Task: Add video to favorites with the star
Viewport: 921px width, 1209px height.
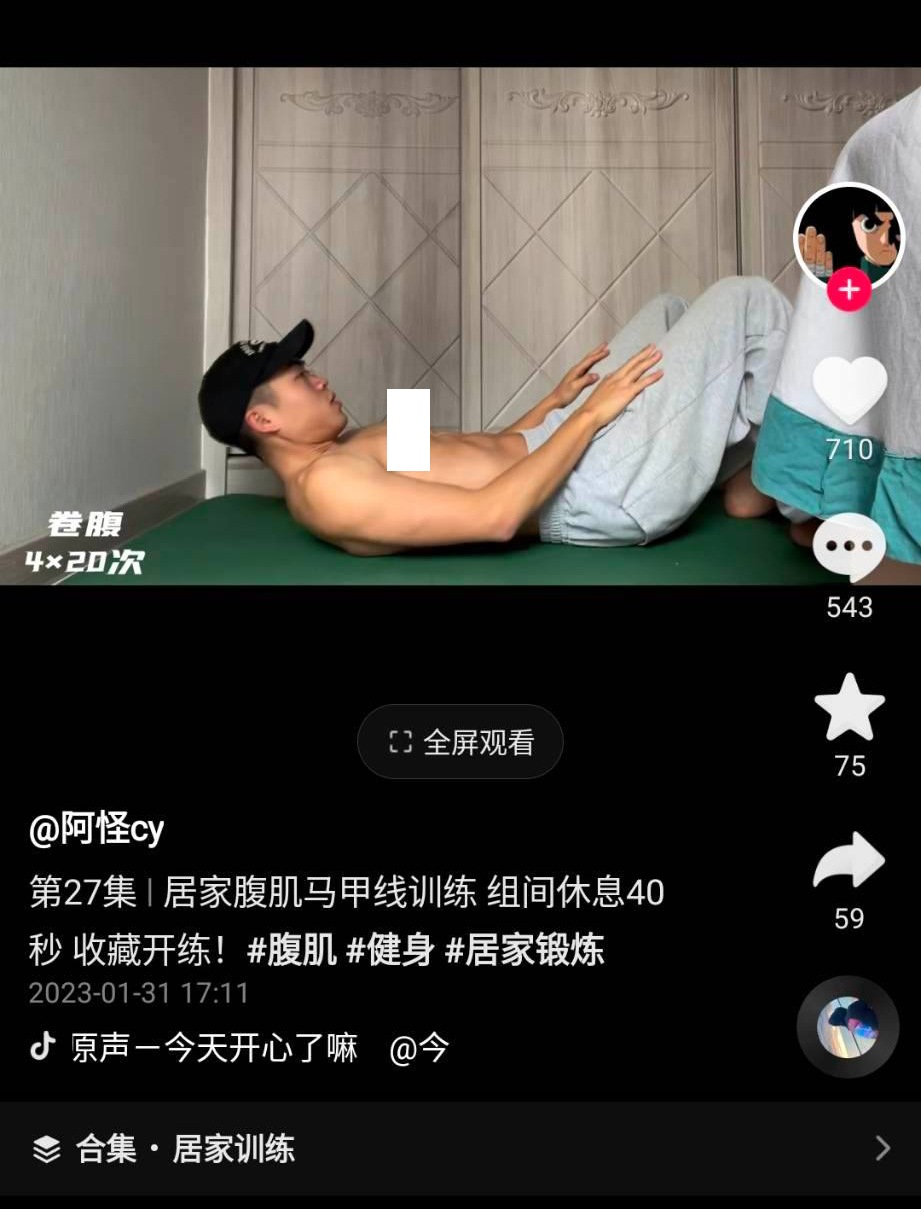Action: [x=849, y=707]
